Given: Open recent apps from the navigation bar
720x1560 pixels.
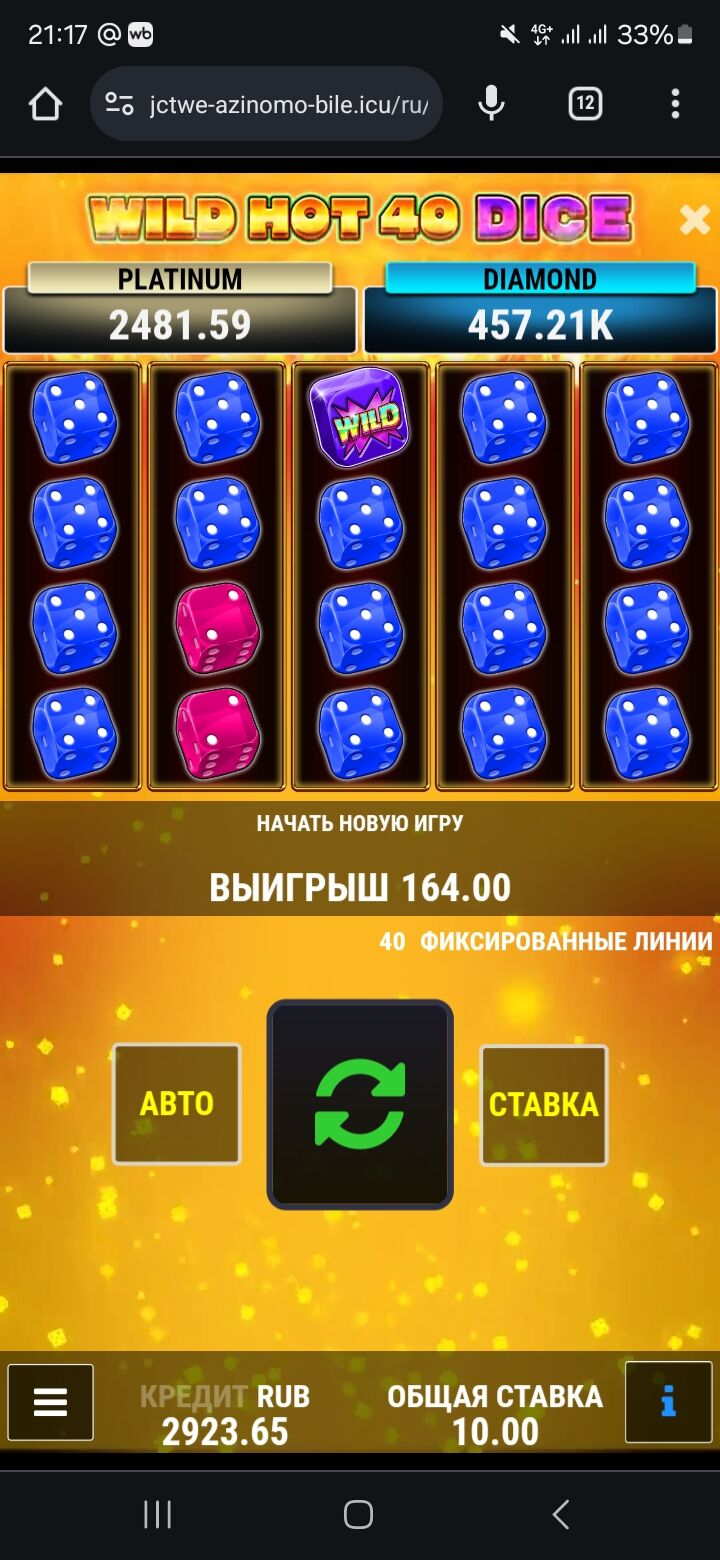Looking at the screenshot, I should coord(157,1514).
